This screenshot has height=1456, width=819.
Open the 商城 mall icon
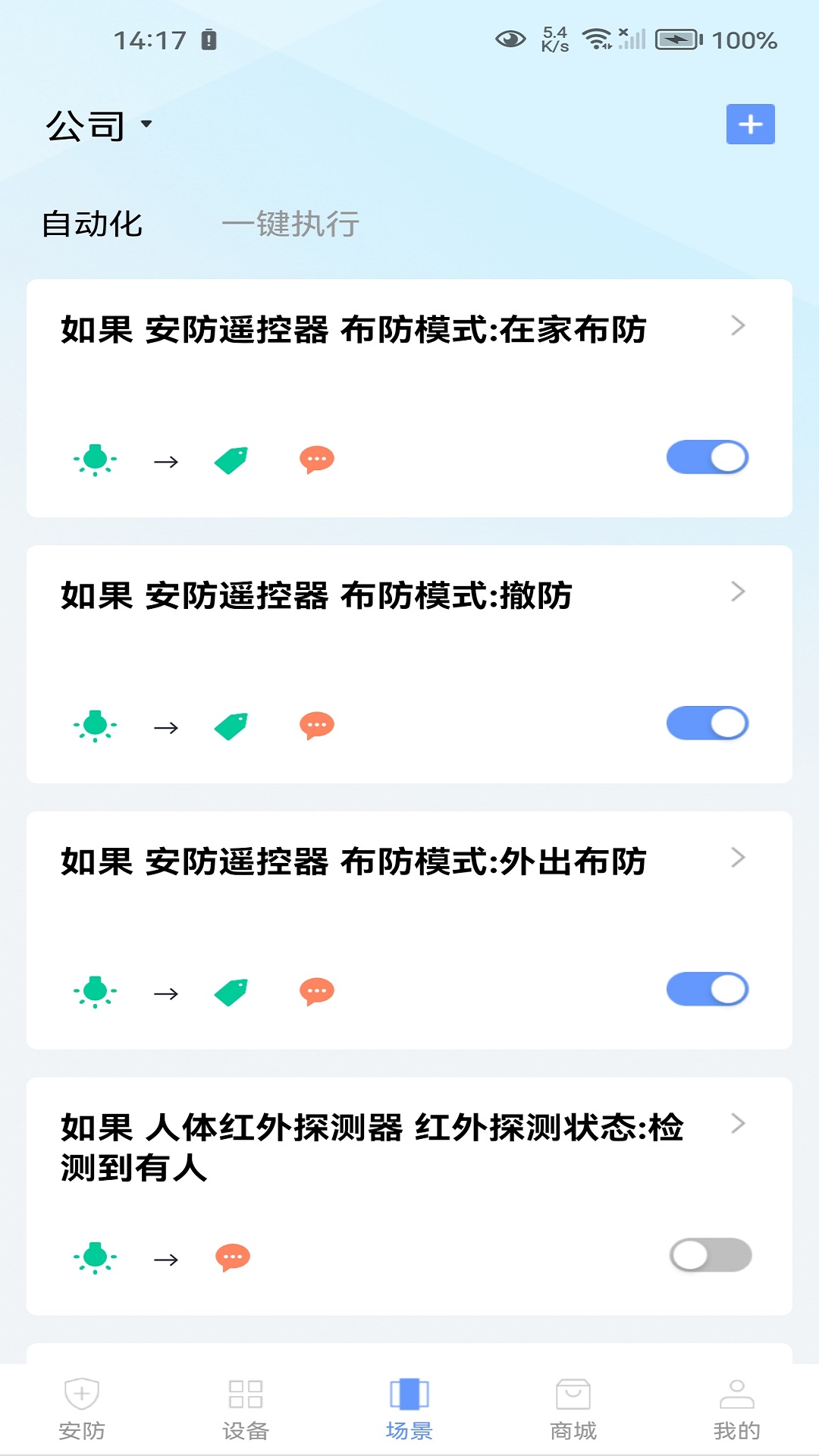click(573, 1407)
